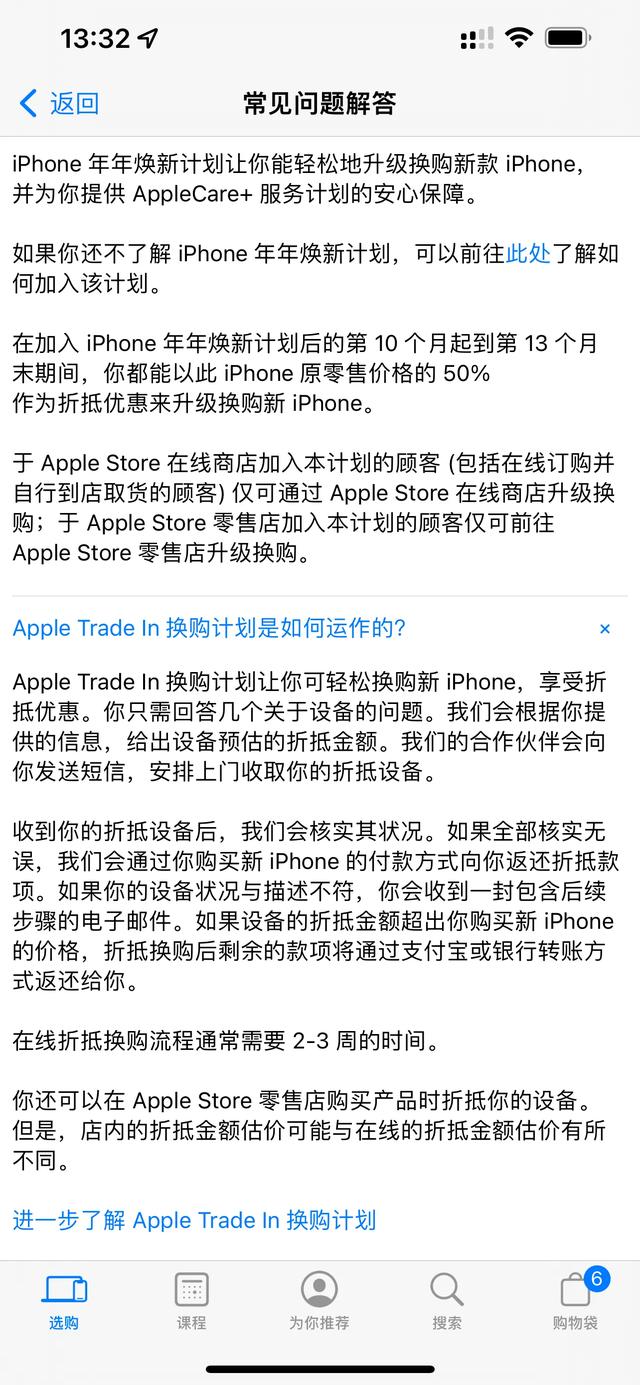Open the 搜索 tab
The height and width of the screenshot is (1385, 640).
pyautogui.click(x=447, y=1300)
